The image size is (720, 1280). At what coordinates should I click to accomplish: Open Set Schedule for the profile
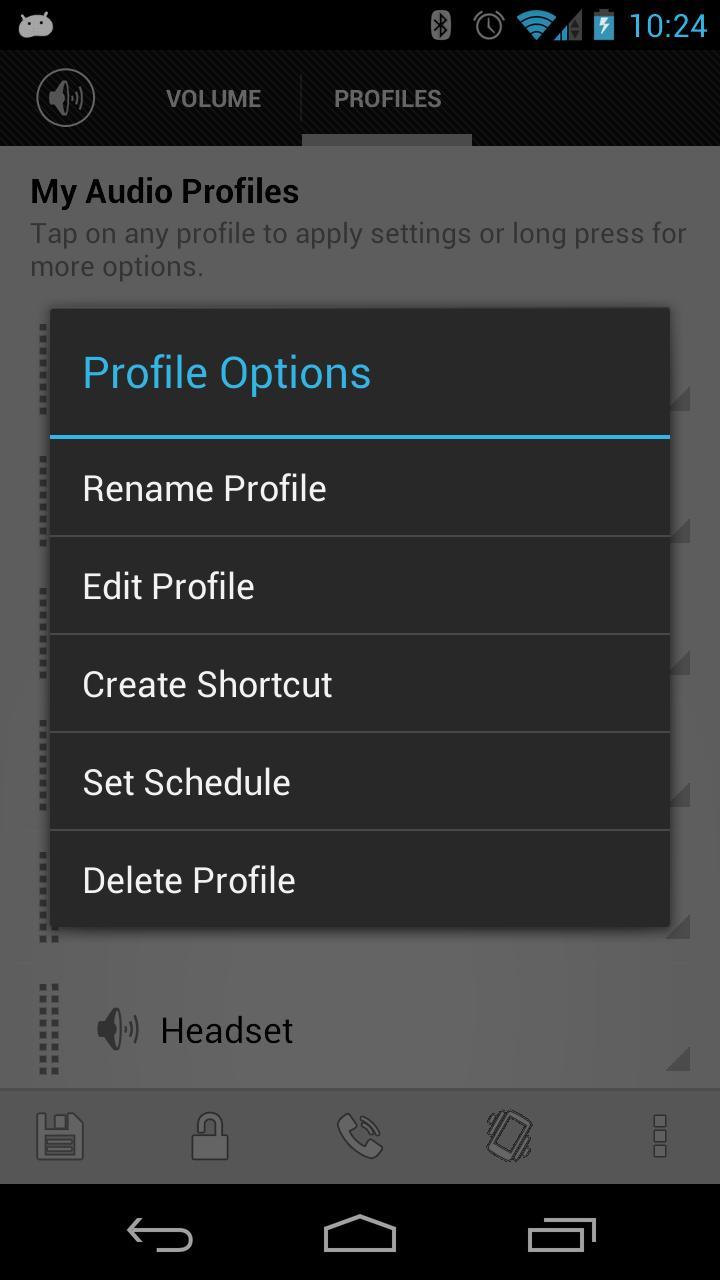point(360,782)
